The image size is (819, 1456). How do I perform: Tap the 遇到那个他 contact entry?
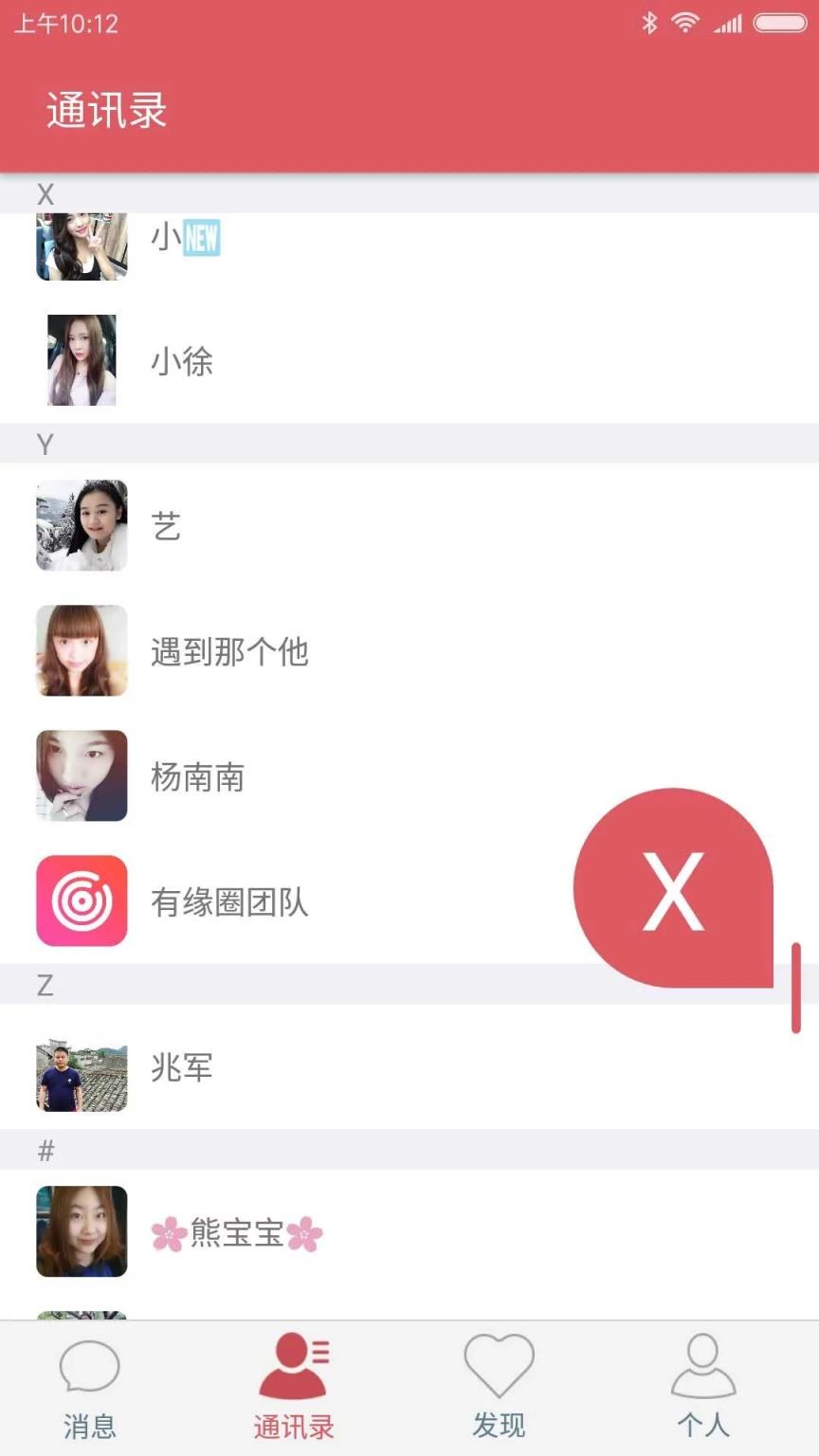click(229, 651)
